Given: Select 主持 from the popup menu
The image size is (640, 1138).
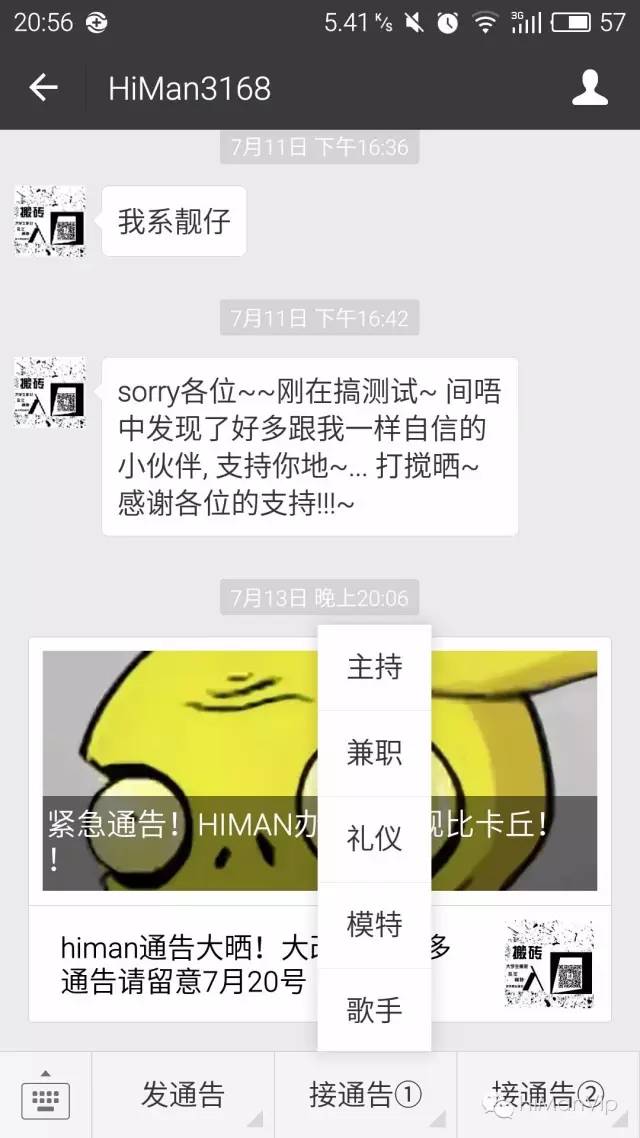Looking at the screenshot, I should (374, 667).
